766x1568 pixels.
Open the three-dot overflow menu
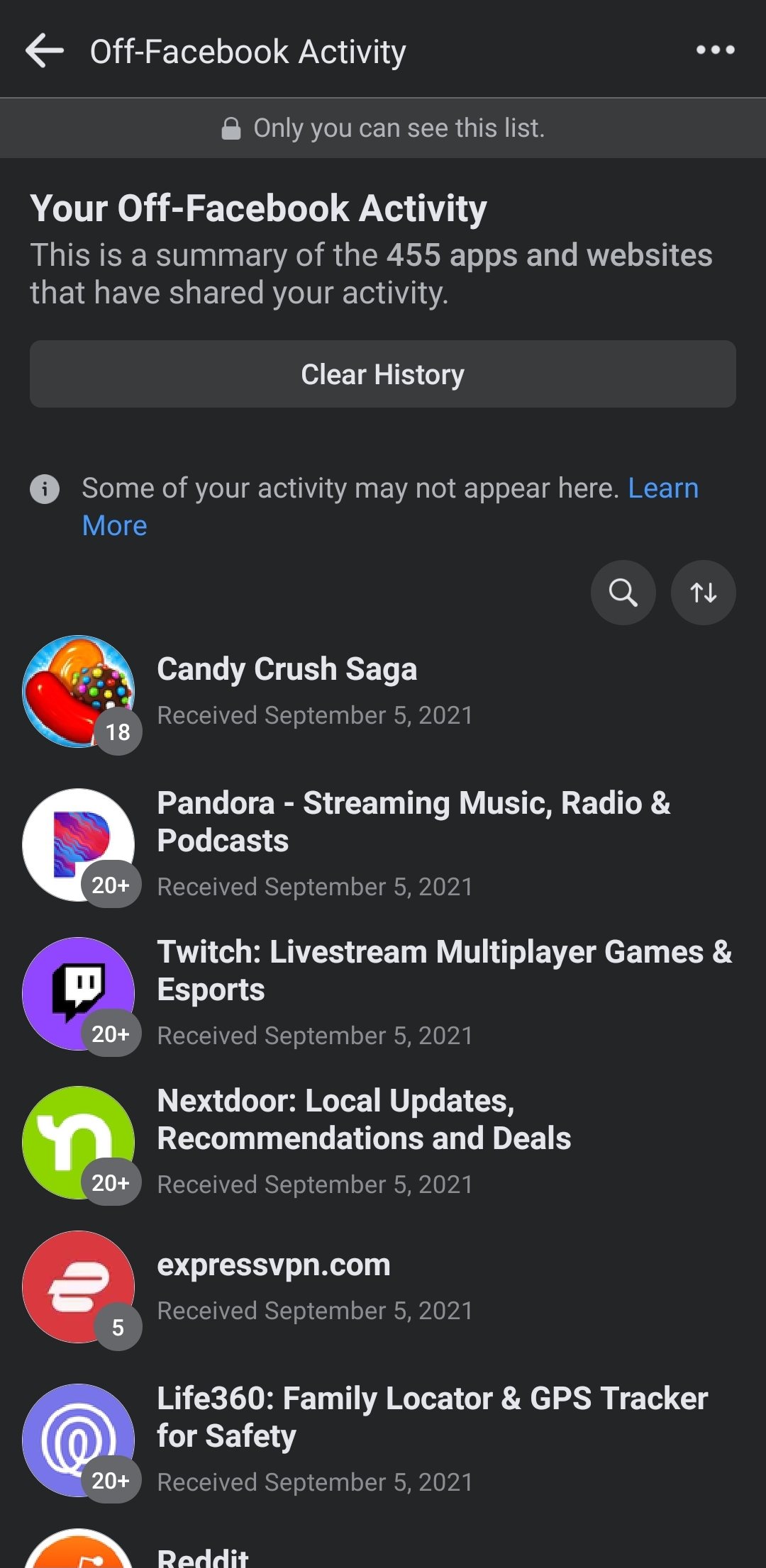715,50
